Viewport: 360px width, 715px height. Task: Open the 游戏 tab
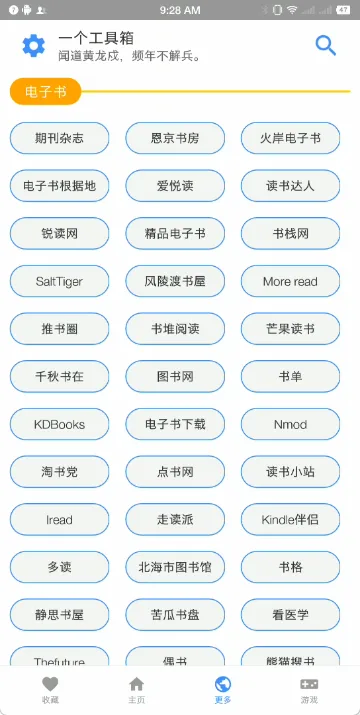click(309, 690)
